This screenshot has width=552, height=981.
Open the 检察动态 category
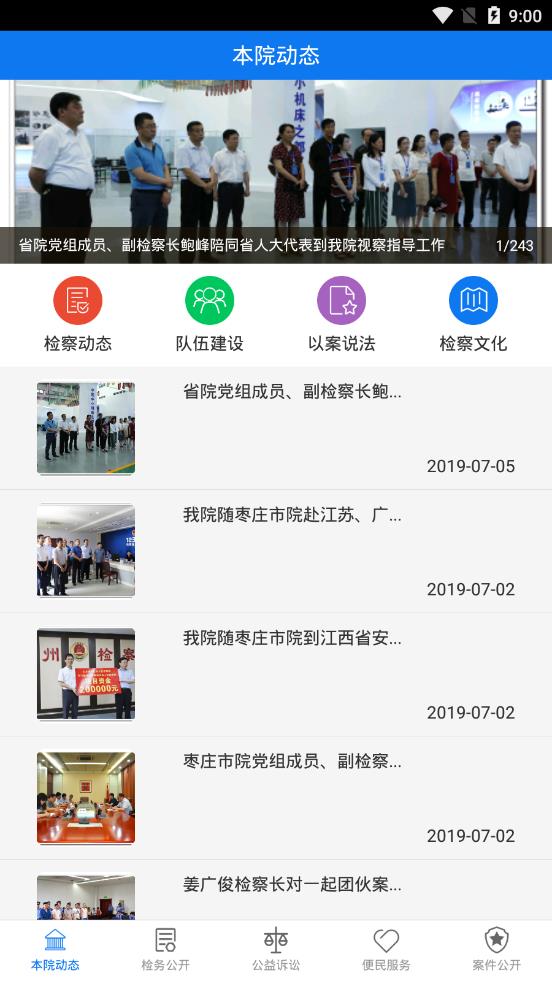[x=78, y=315]
